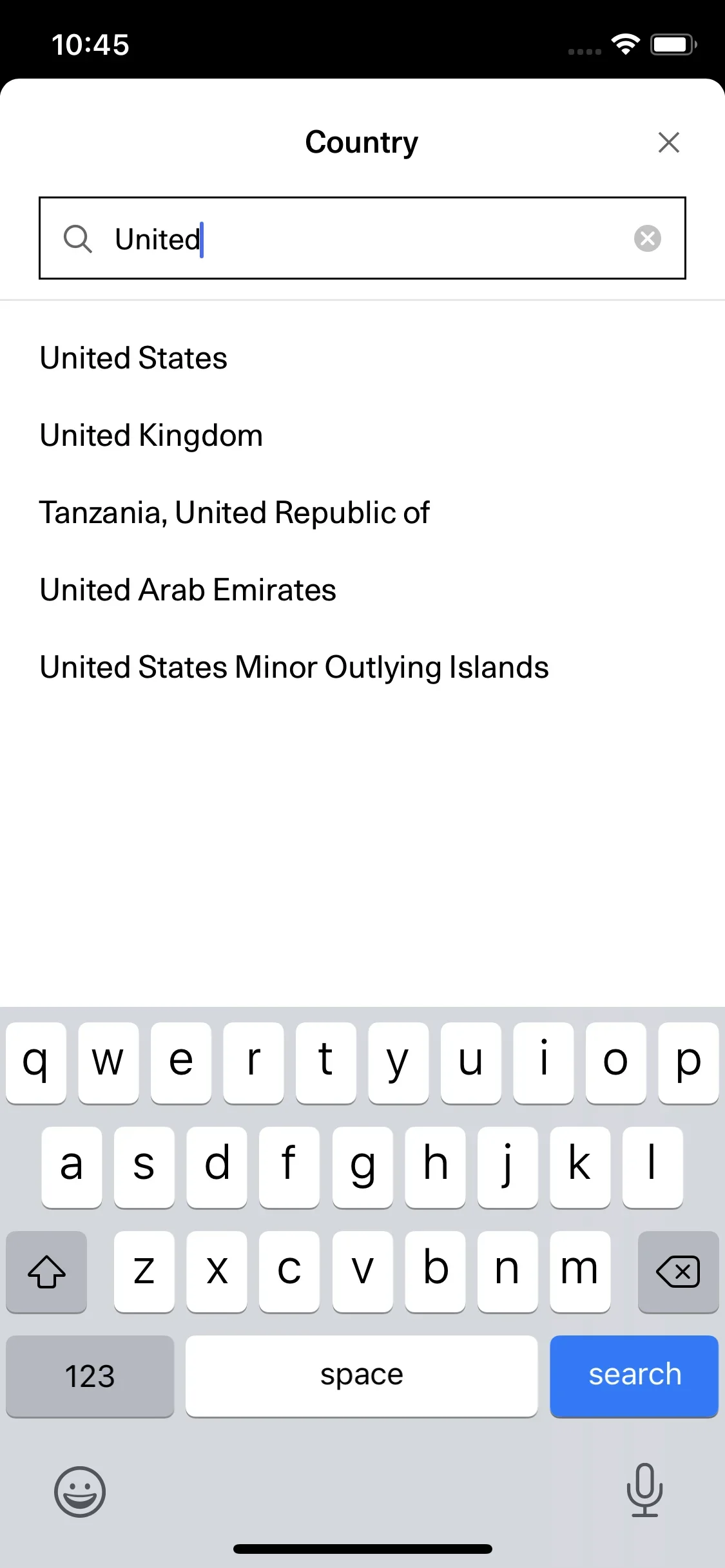Screen dimensions: 725x1568
Task: Tap the search field containing United
Action: pos(362,238)
